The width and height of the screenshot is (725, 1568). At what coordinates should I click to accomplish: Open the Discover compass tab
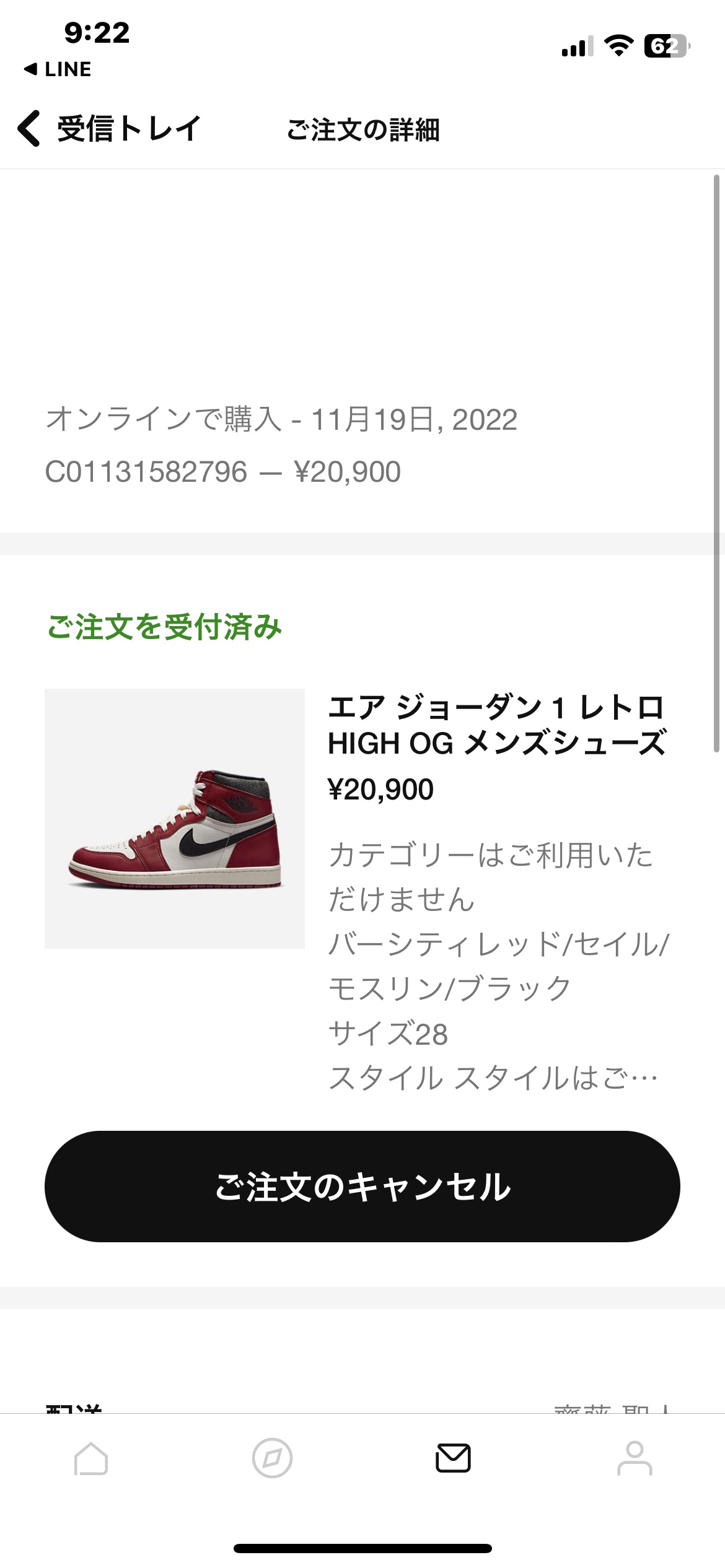(x=272, y=1458)
